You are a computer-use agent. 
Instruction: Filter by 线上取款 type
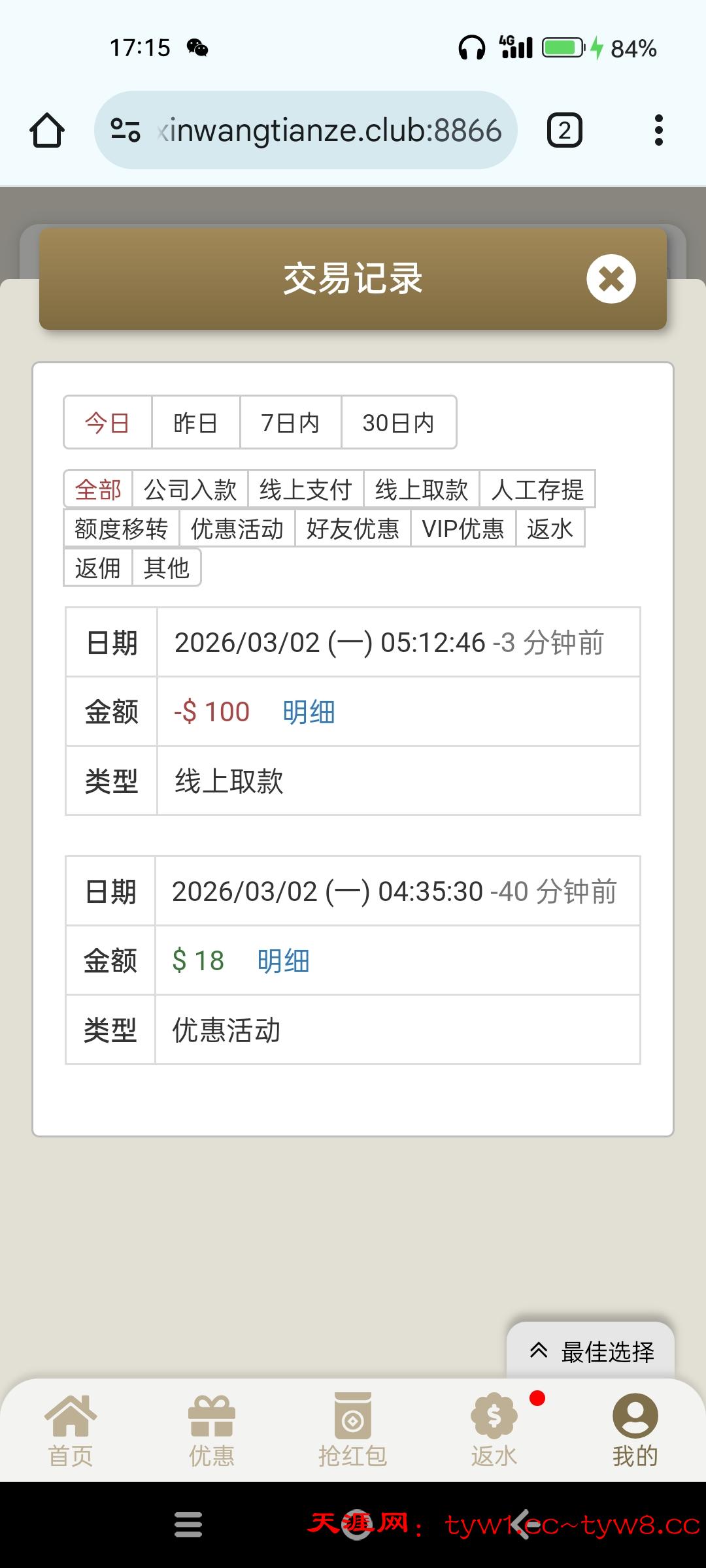[x=421, y=489]
